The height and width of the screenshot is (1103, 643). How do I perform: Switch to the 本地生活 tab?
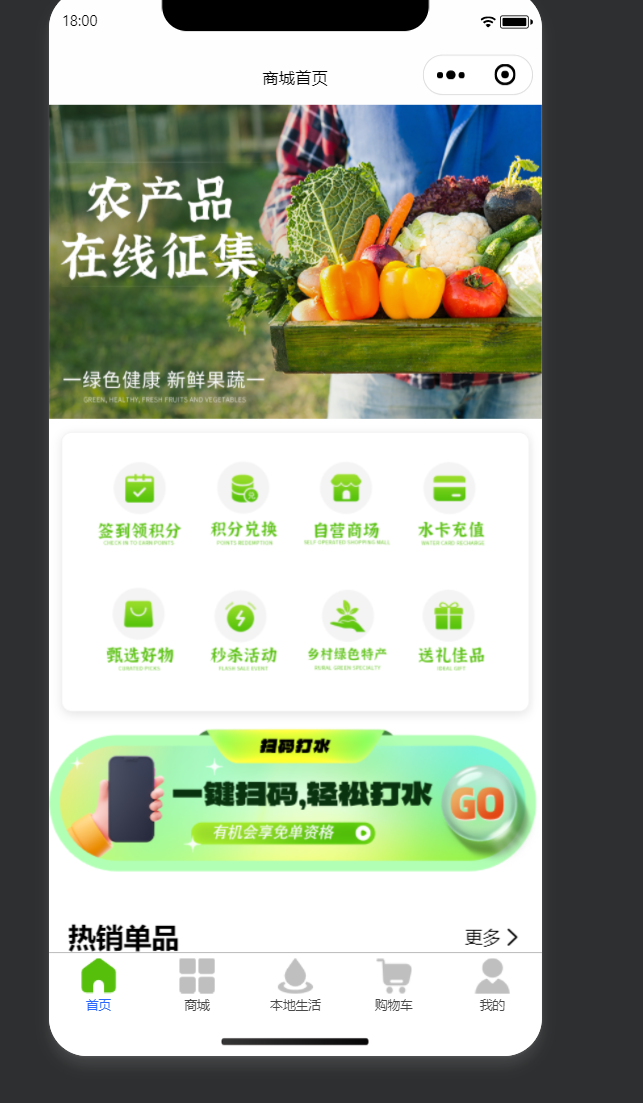295,985
